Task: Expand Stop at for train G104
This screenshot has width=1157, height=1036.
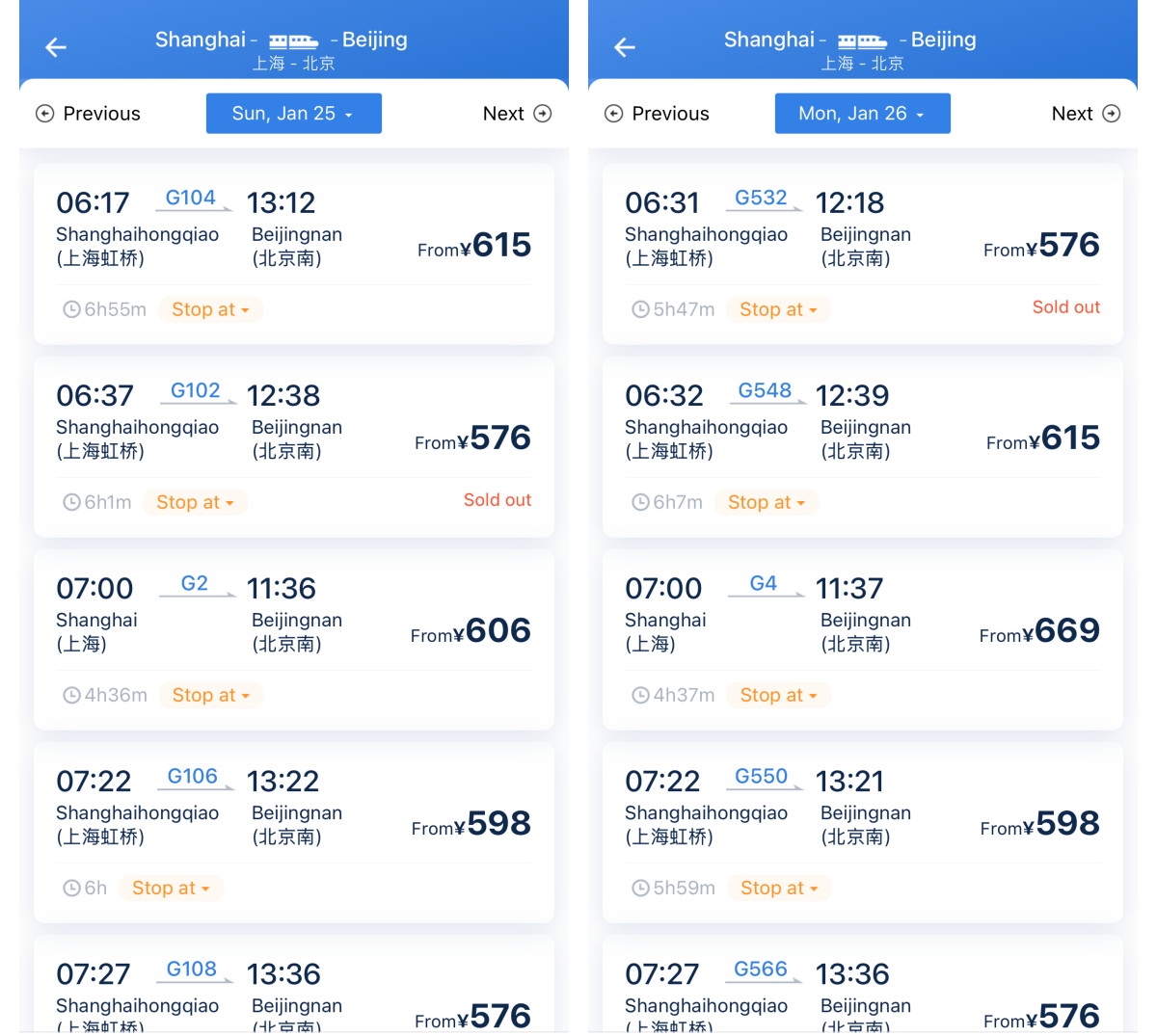Action: (210, 309)
